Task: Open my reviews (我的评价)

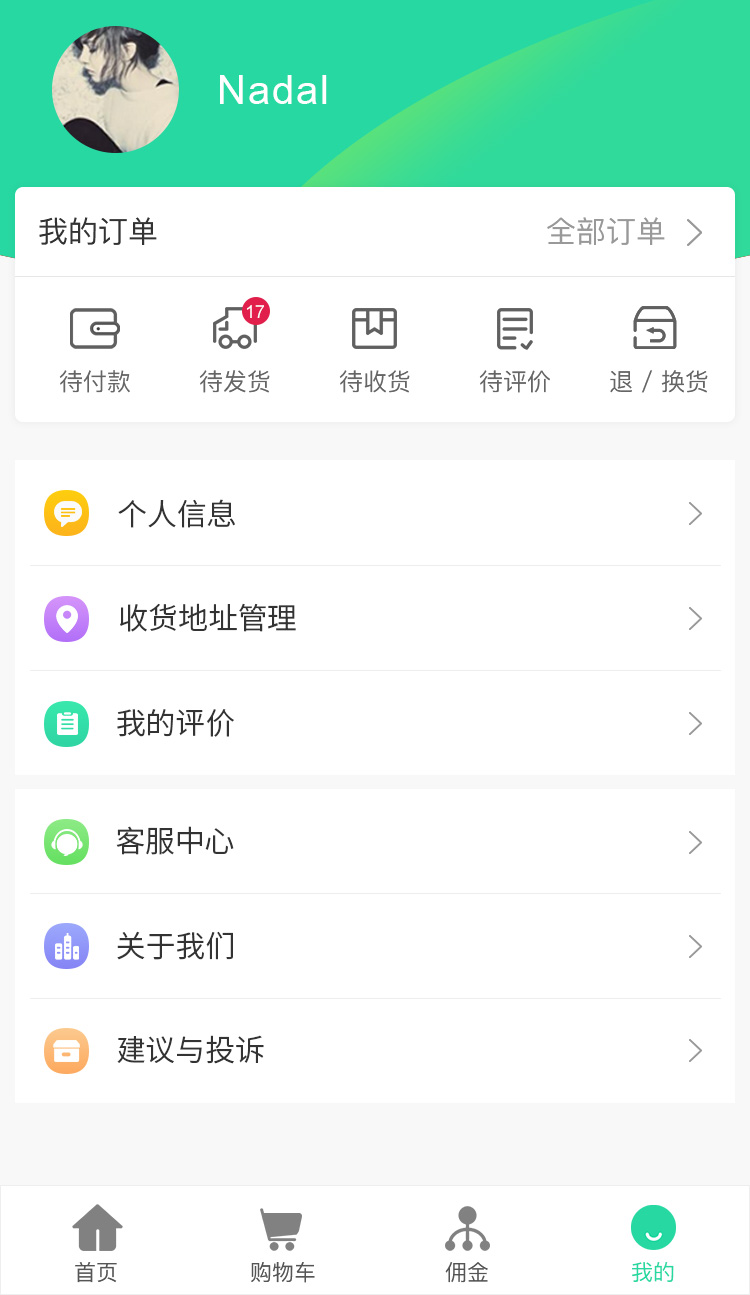Action: (x=375, y=724)
